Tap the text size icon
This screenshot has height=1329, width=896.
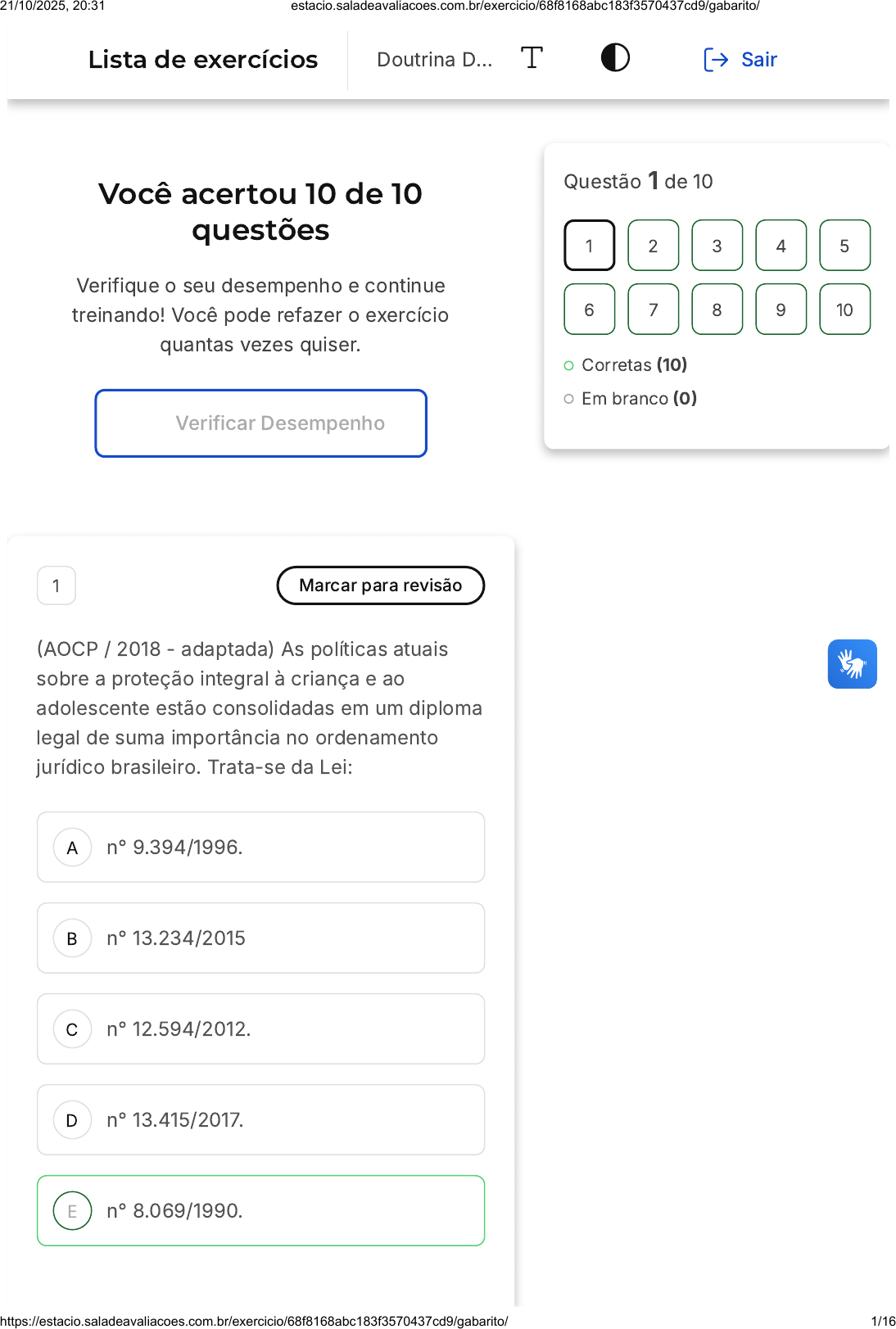tap(532, 58)
